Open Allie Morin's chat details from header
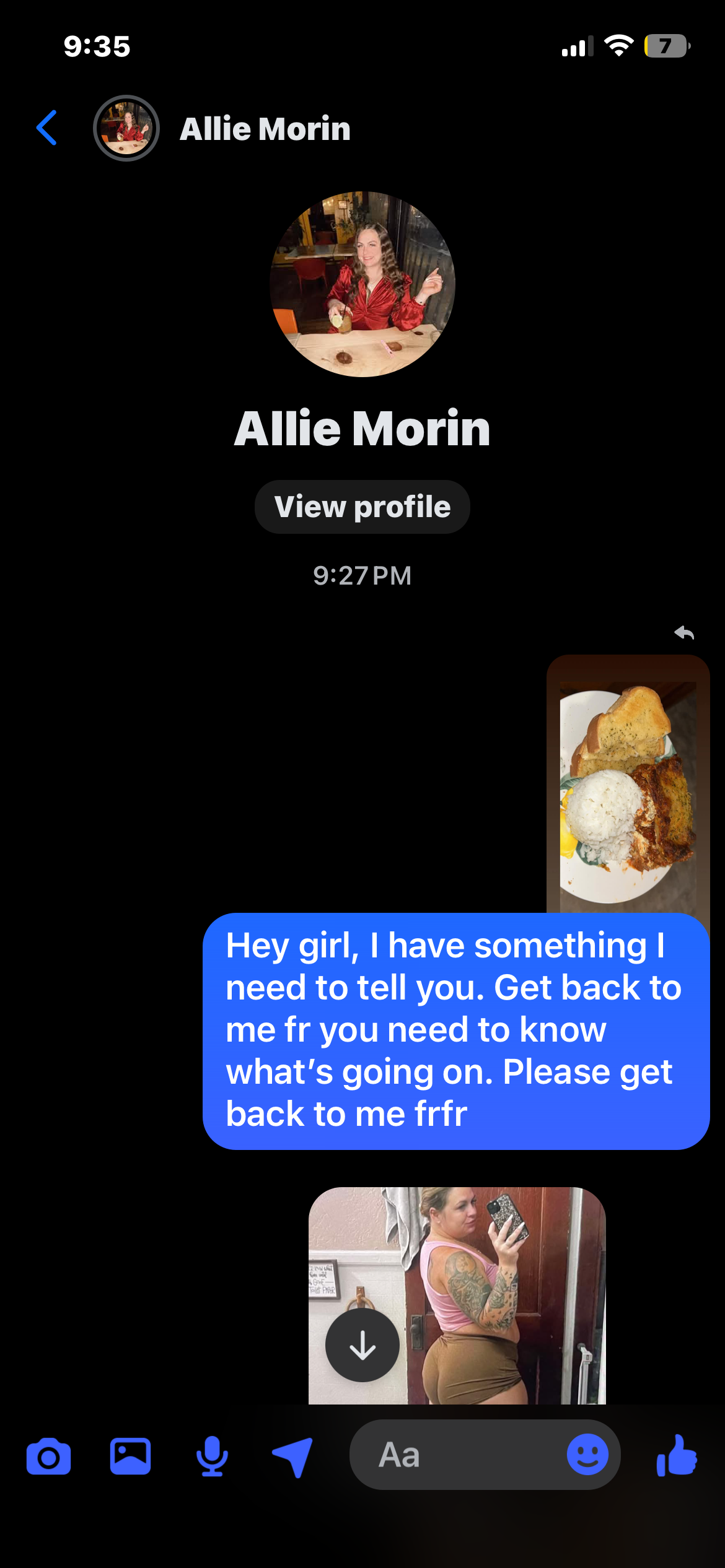The width and height of the screenshot is (725, 1568). 265,129
